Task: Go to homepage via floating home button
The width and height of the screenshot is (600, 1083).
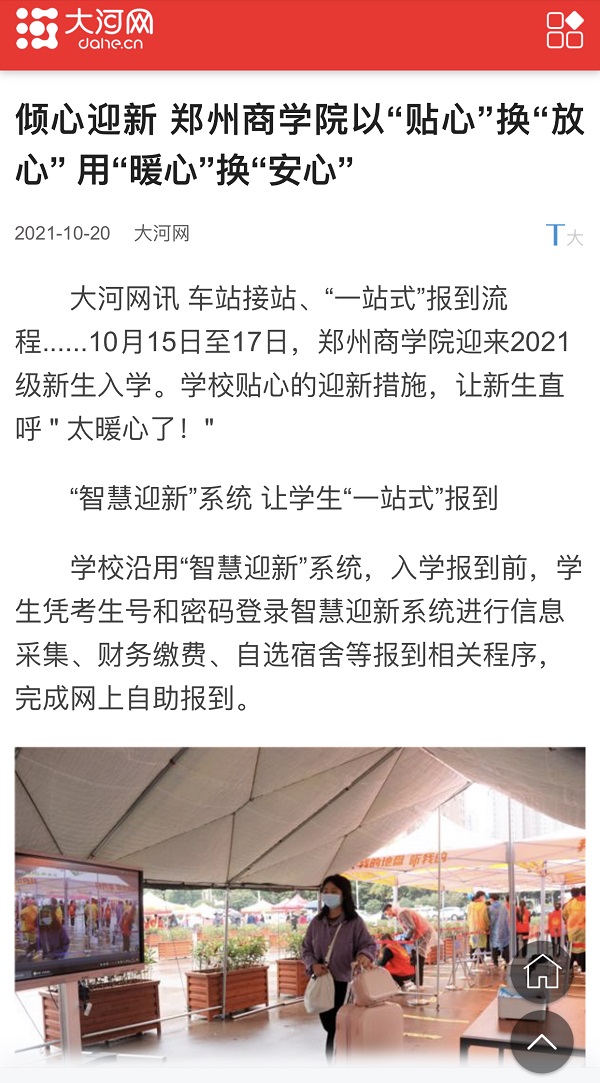Action: tap(542, 972)
